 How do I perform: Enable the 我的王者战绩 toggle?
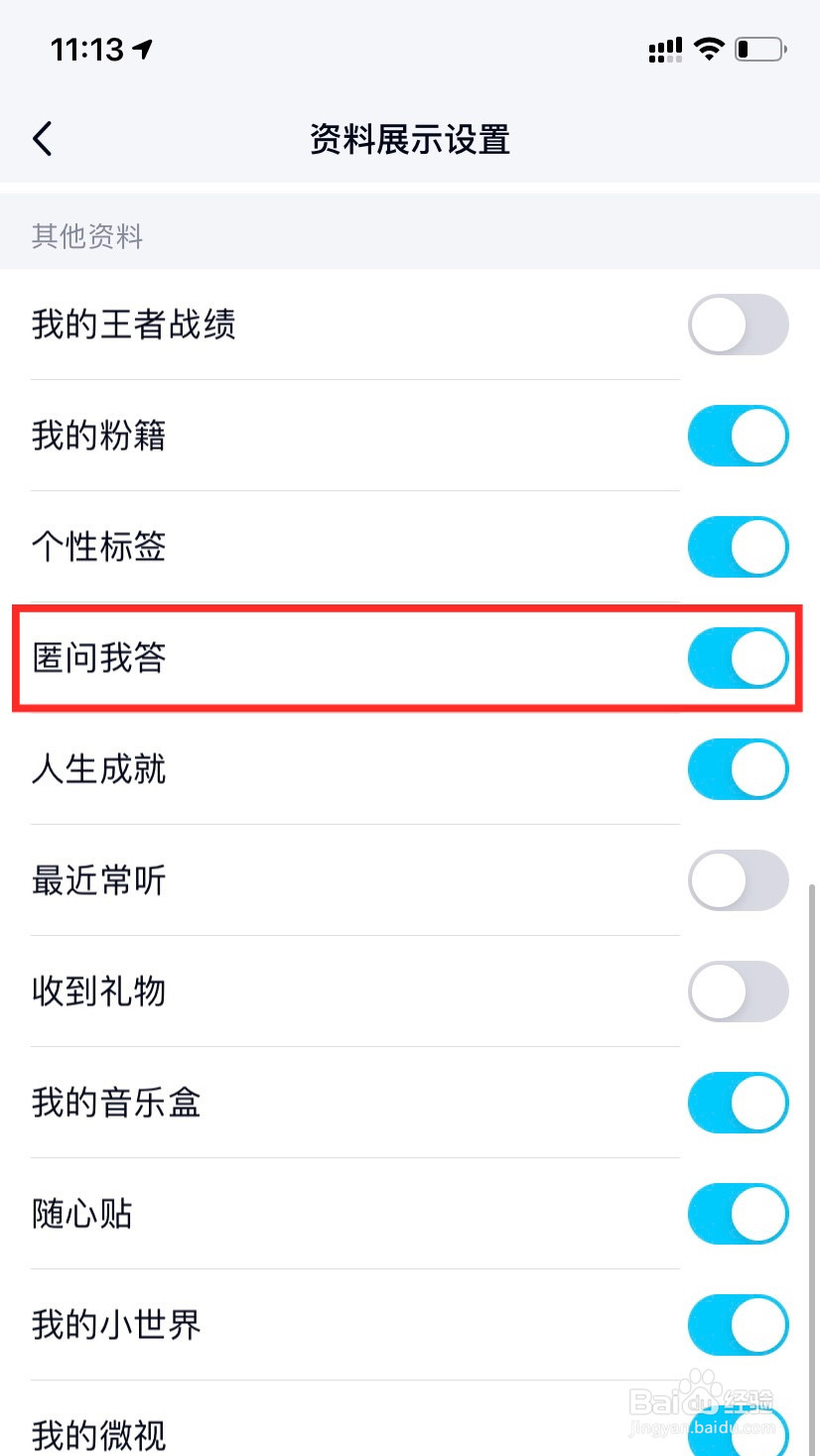coord(738,325)
